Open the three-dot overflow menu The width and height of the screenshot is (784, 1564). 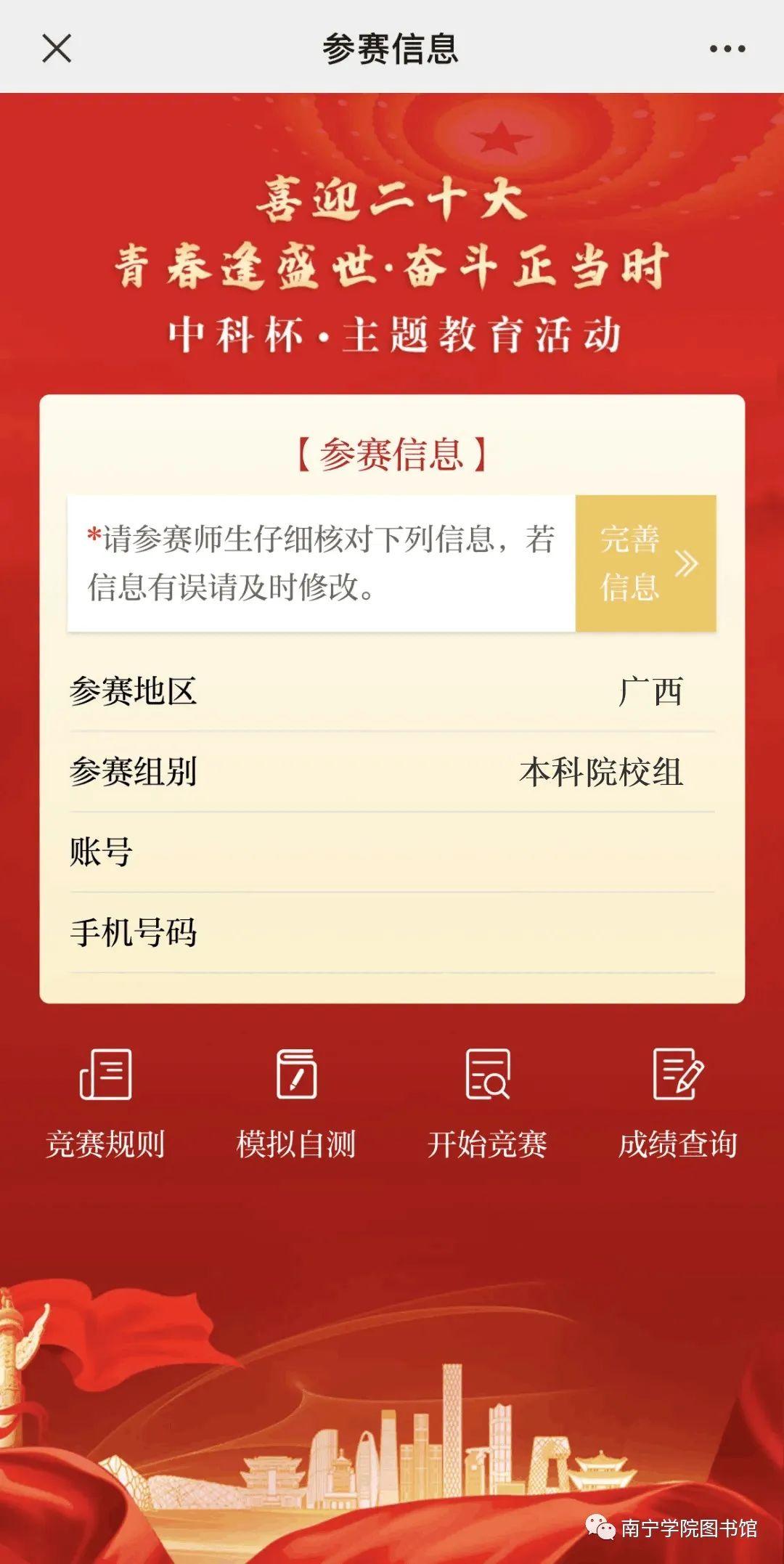727,49
